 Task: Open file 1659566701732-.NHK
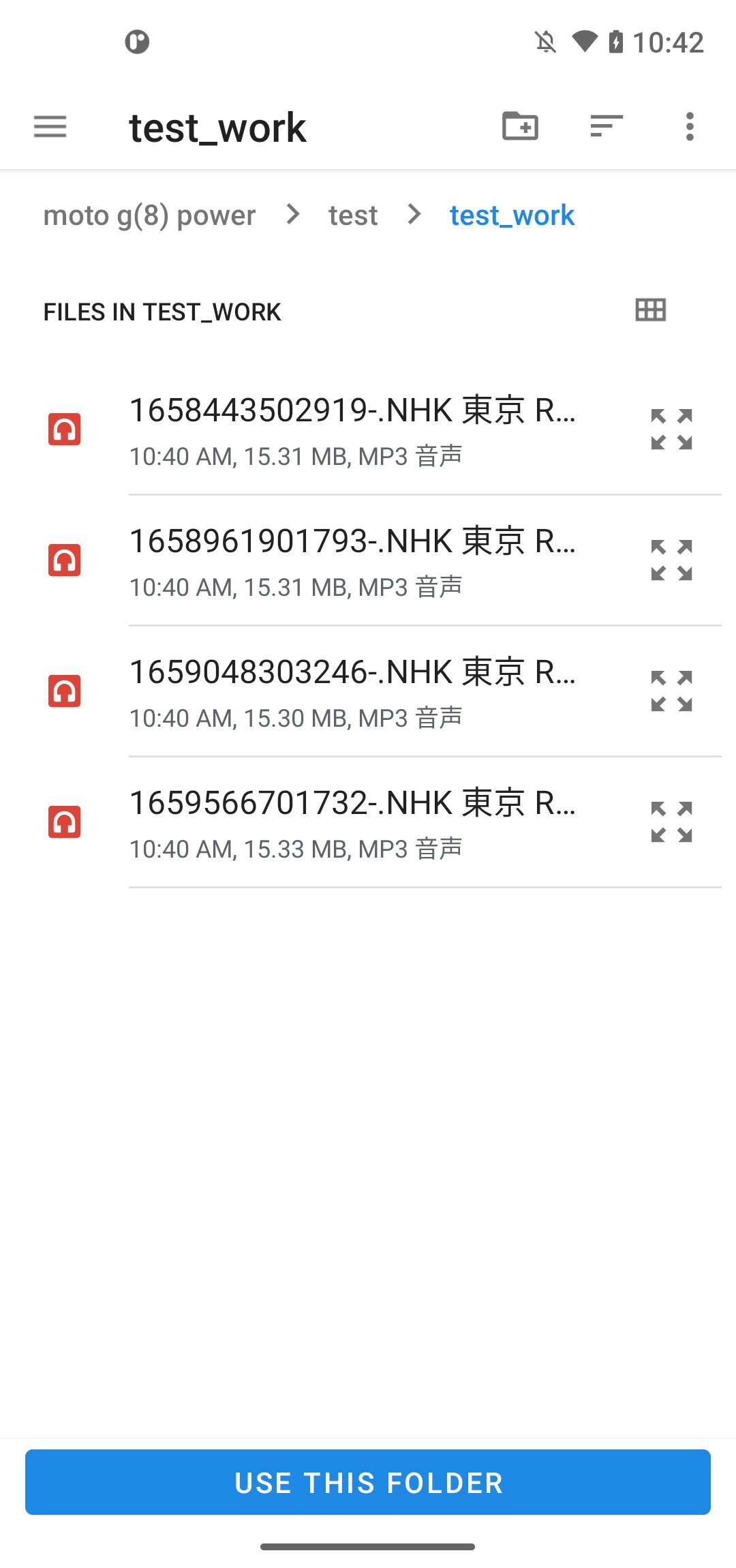[x=352, y=822]
